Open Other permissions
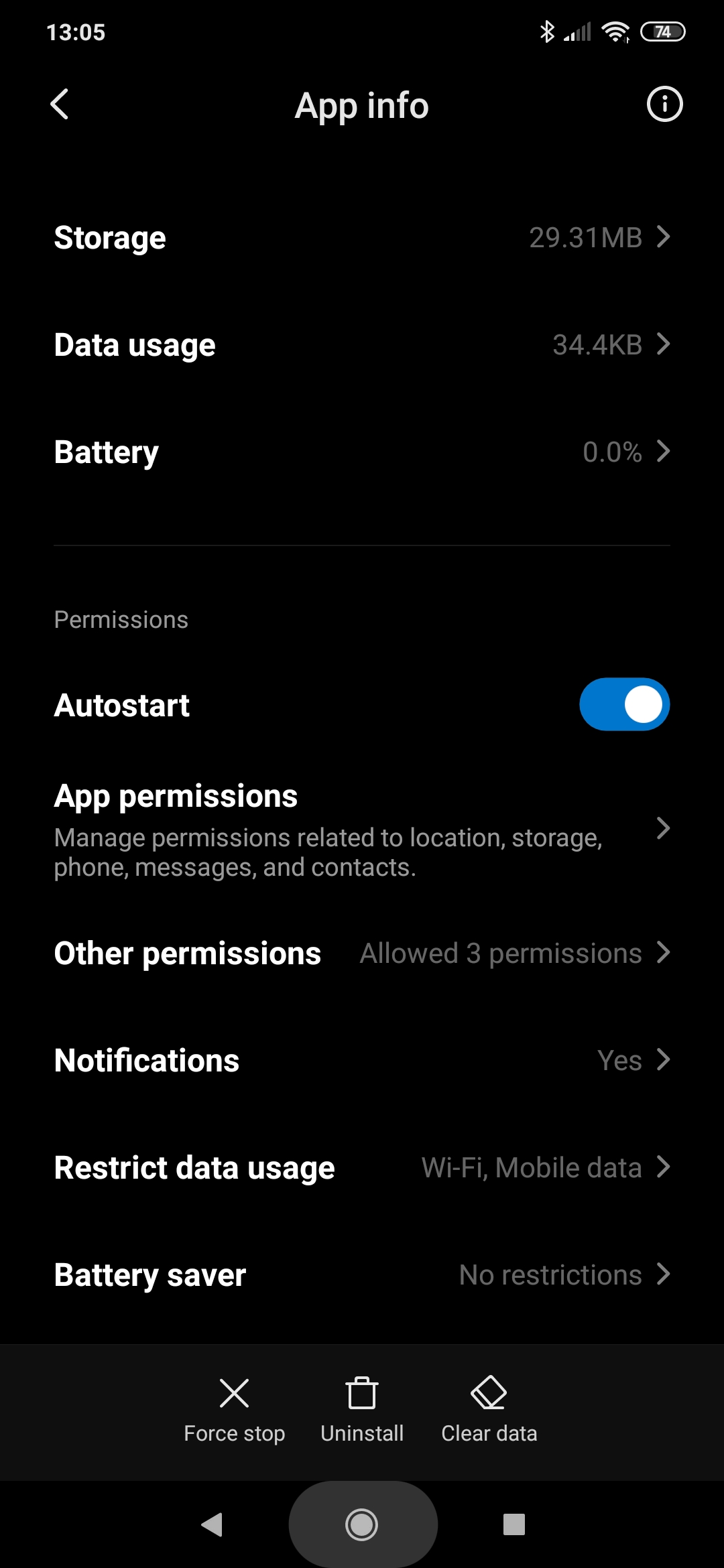The image size is (724, 1568). (362, 953)
